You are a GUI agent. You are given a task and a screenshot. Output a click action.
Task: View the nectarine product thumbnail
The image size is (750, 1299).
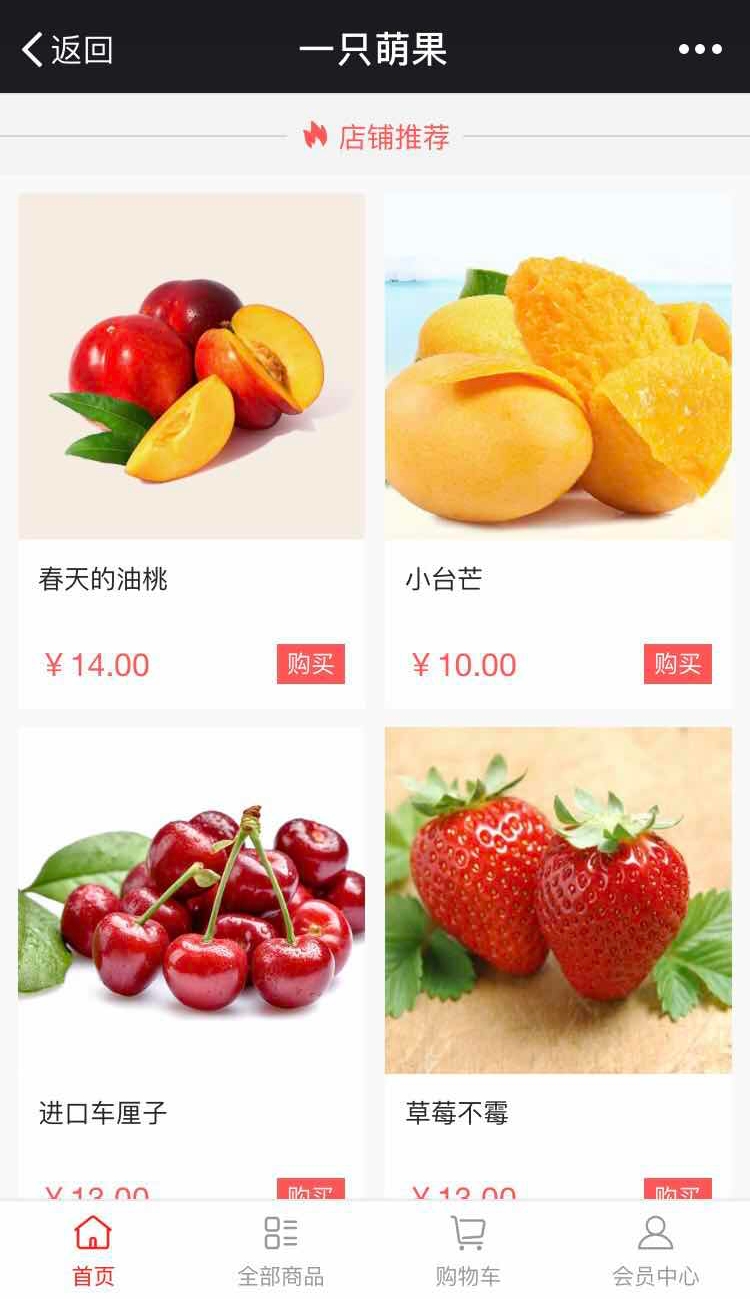point(193,364)
